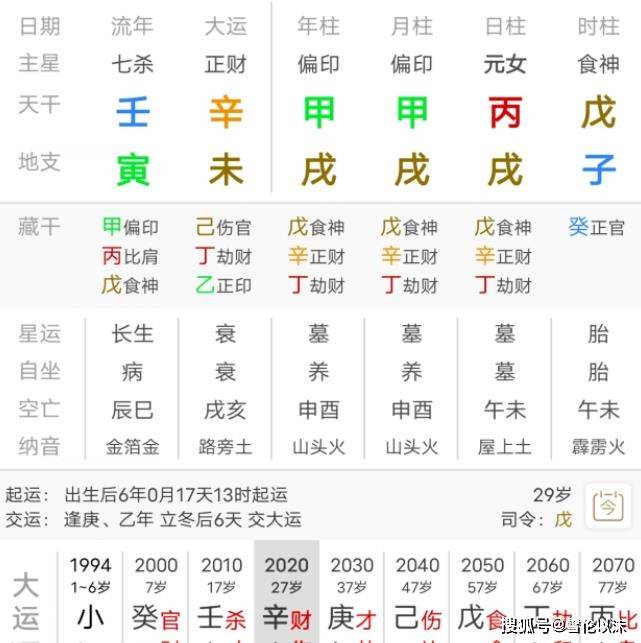Viewport: 641px width, 643px height.
Task: Tap the highlighted 2020 辛 大运 column
Action: pos(287,594)
